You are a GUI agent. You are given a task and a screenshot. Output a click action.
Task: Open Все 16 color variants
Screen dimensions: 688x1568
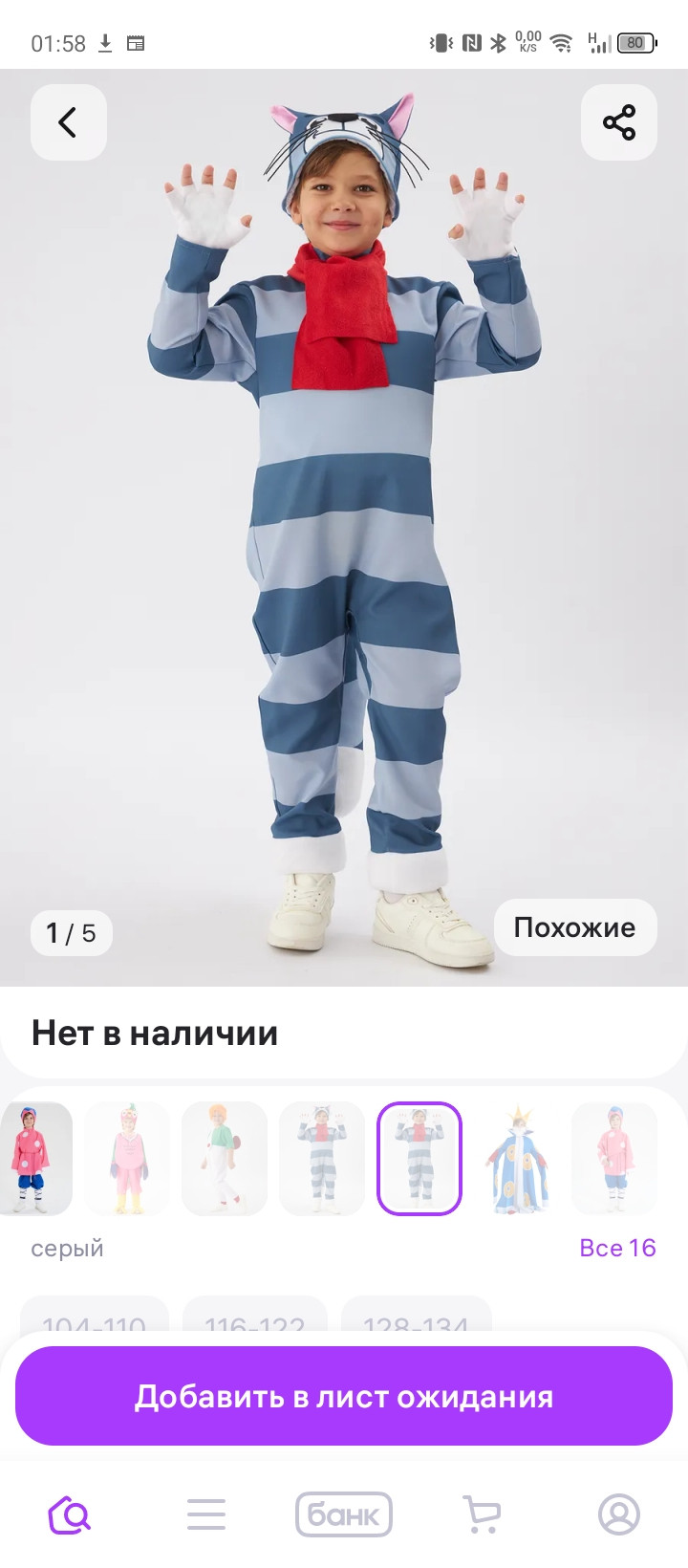[617, 1248]
